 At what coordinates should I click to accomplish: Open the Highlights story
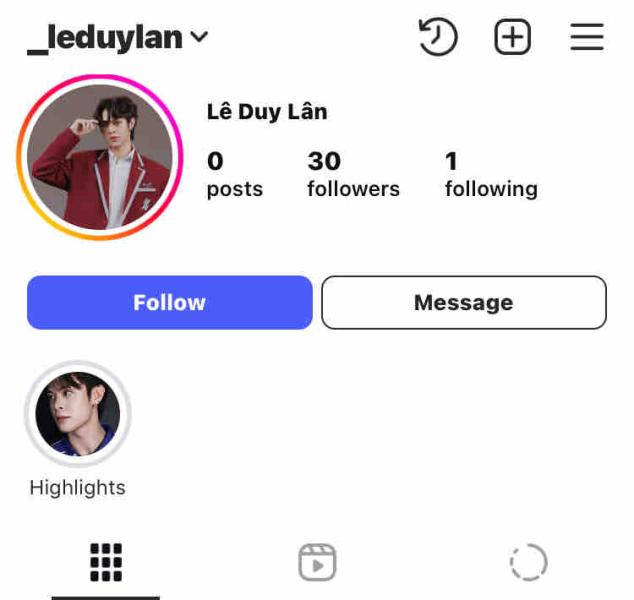(x=78, y=414)
